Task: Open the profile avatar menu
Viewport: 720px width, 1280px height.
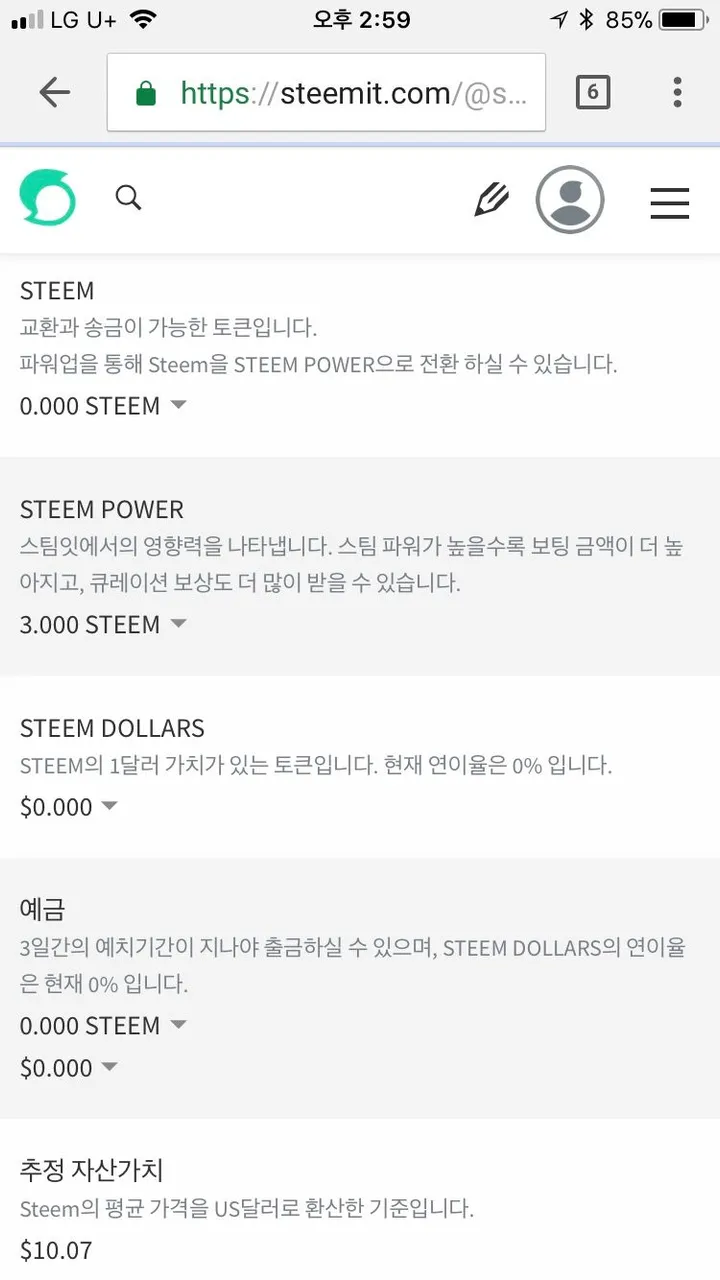Action: tap(570, 200)
